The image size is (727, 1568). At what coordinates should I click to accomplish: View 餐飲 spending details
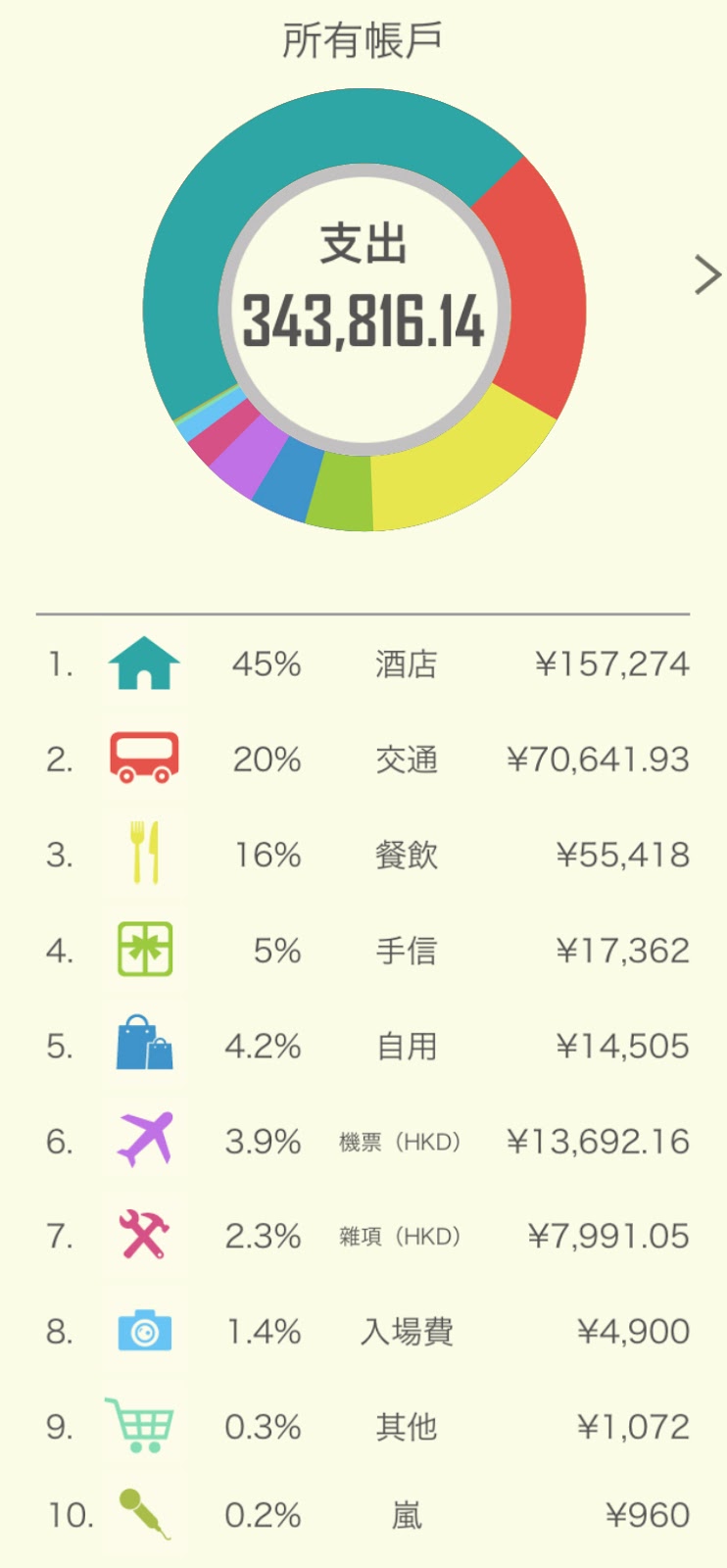(405, 855)
